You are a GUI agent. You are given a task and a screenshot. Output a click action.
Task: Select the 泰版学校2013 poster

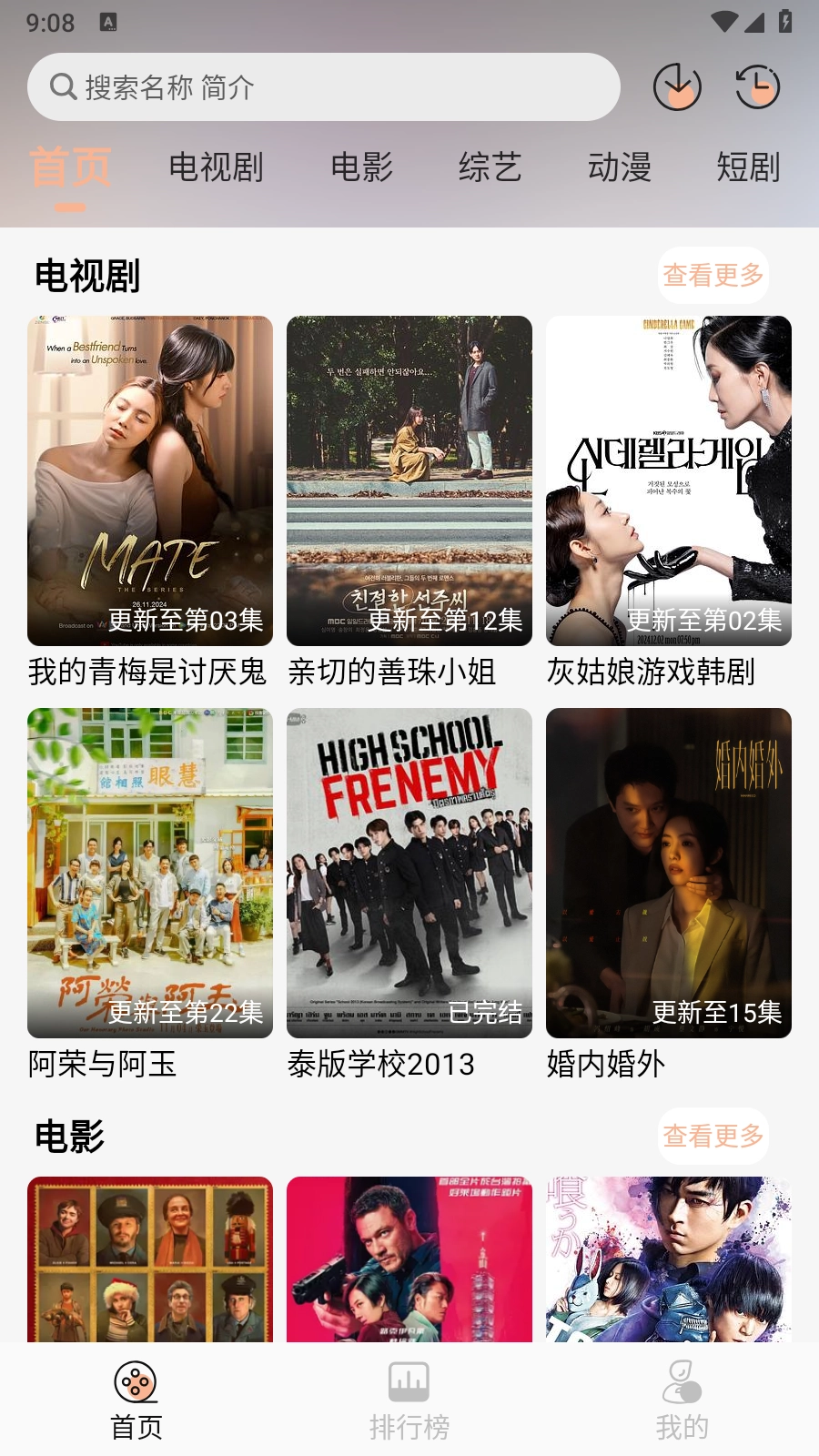click(x=409, y=873)
